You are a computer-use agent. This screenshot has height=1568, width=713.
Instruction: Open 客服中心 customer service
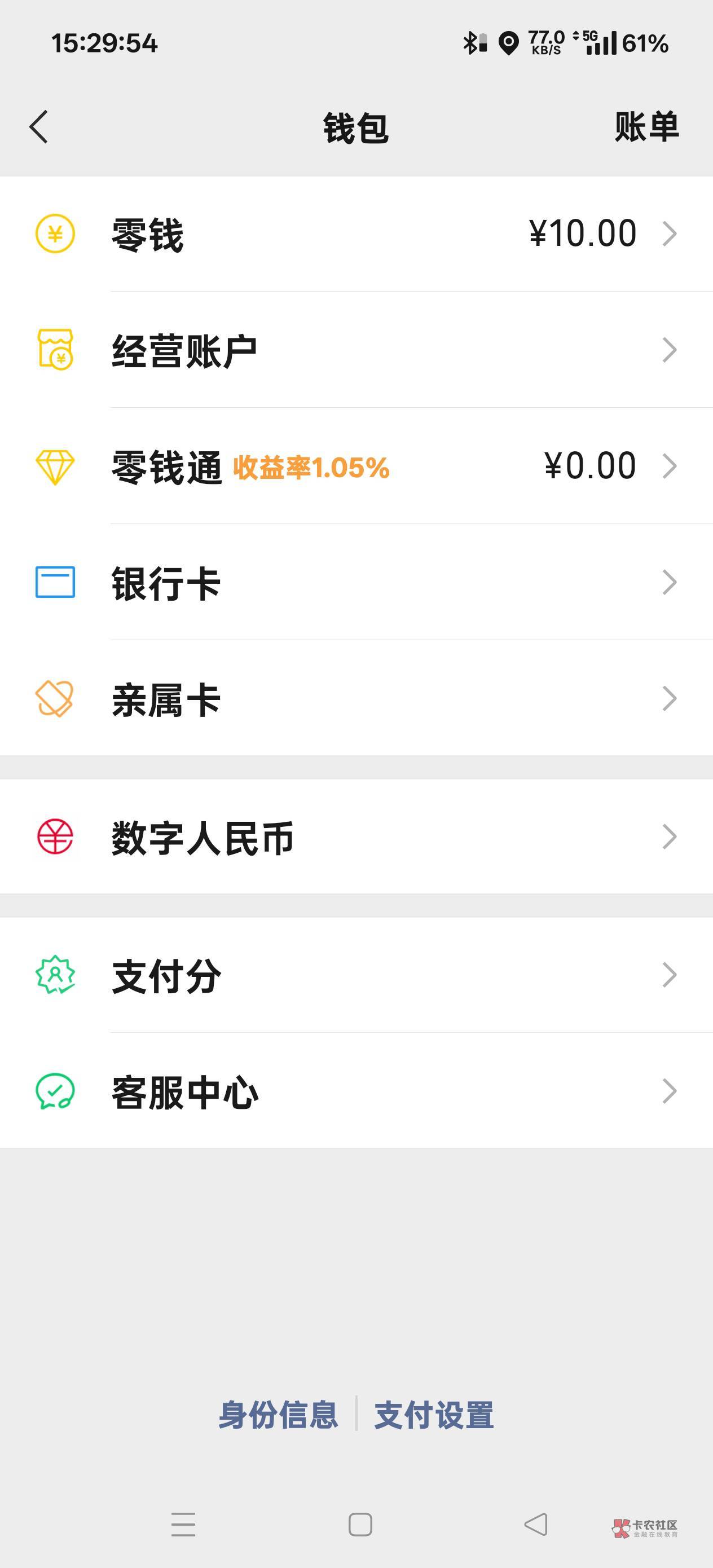point(356,1091)
